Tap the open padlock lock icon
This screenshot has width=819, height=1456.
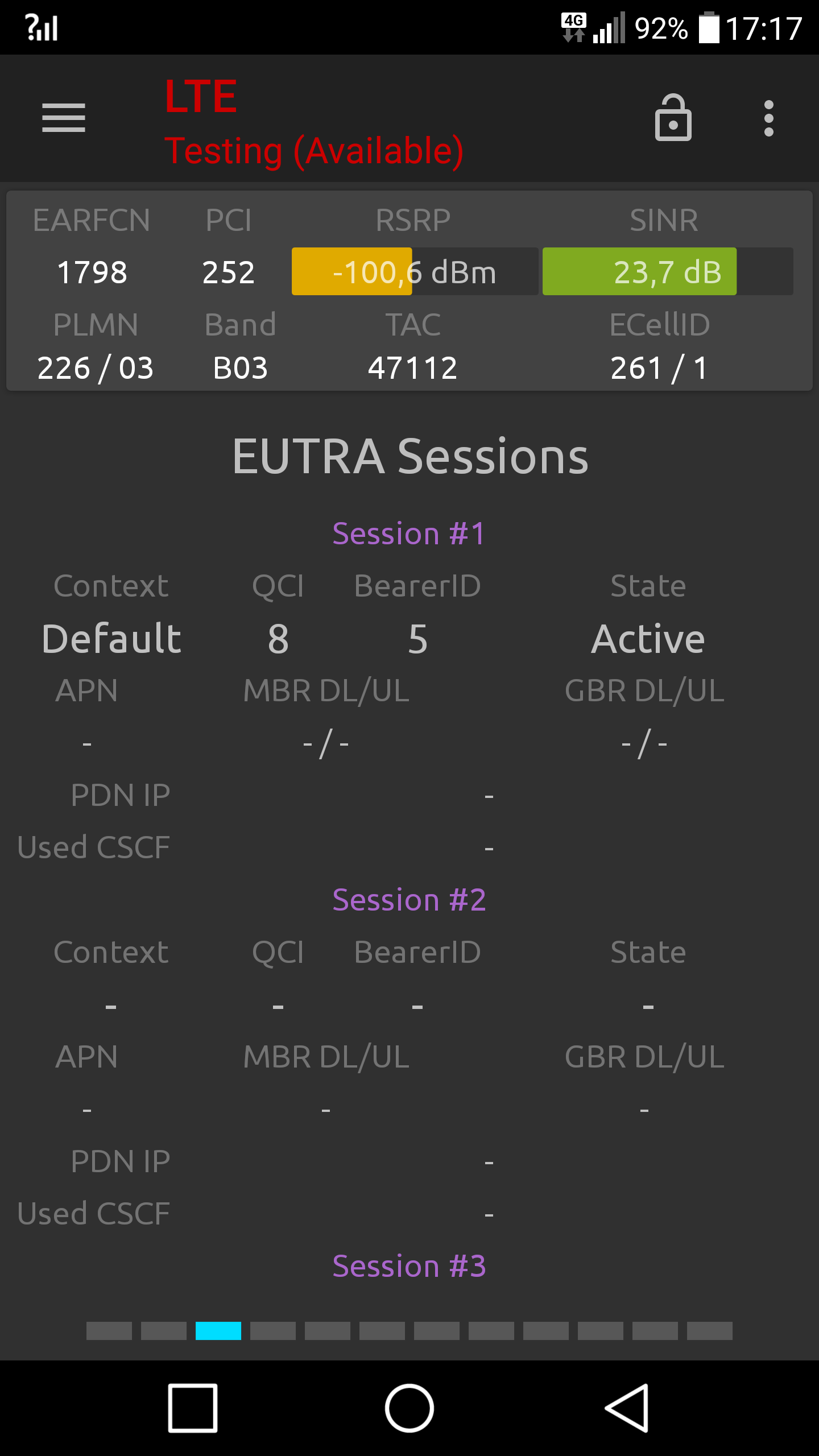point(673,118)
